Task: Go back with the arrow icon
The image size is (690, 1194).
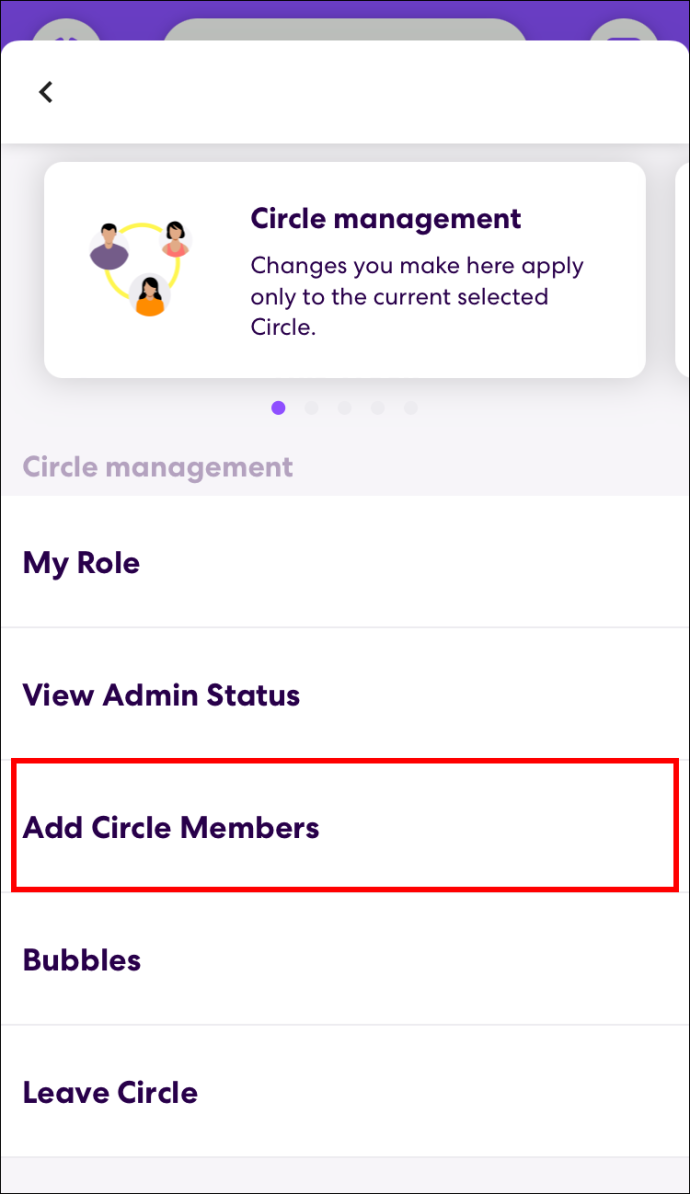Action: click(46, 92)
